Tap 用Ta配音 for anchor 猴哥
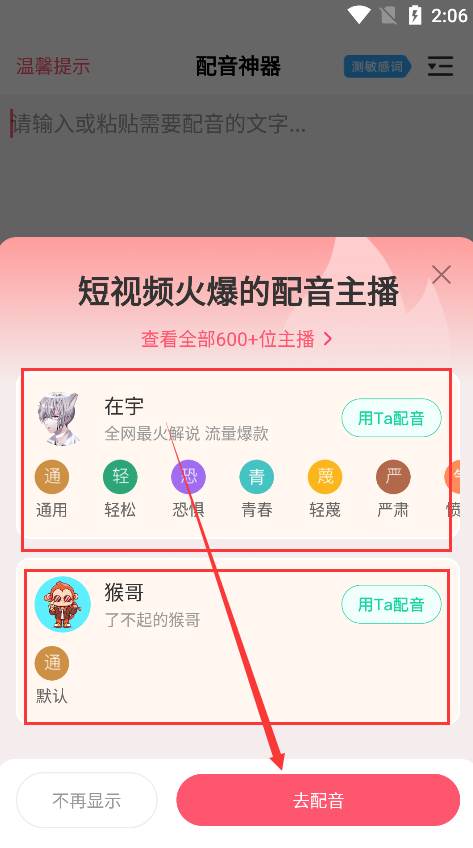The width and height of the screenshot is (473, 848). (391, 604)
